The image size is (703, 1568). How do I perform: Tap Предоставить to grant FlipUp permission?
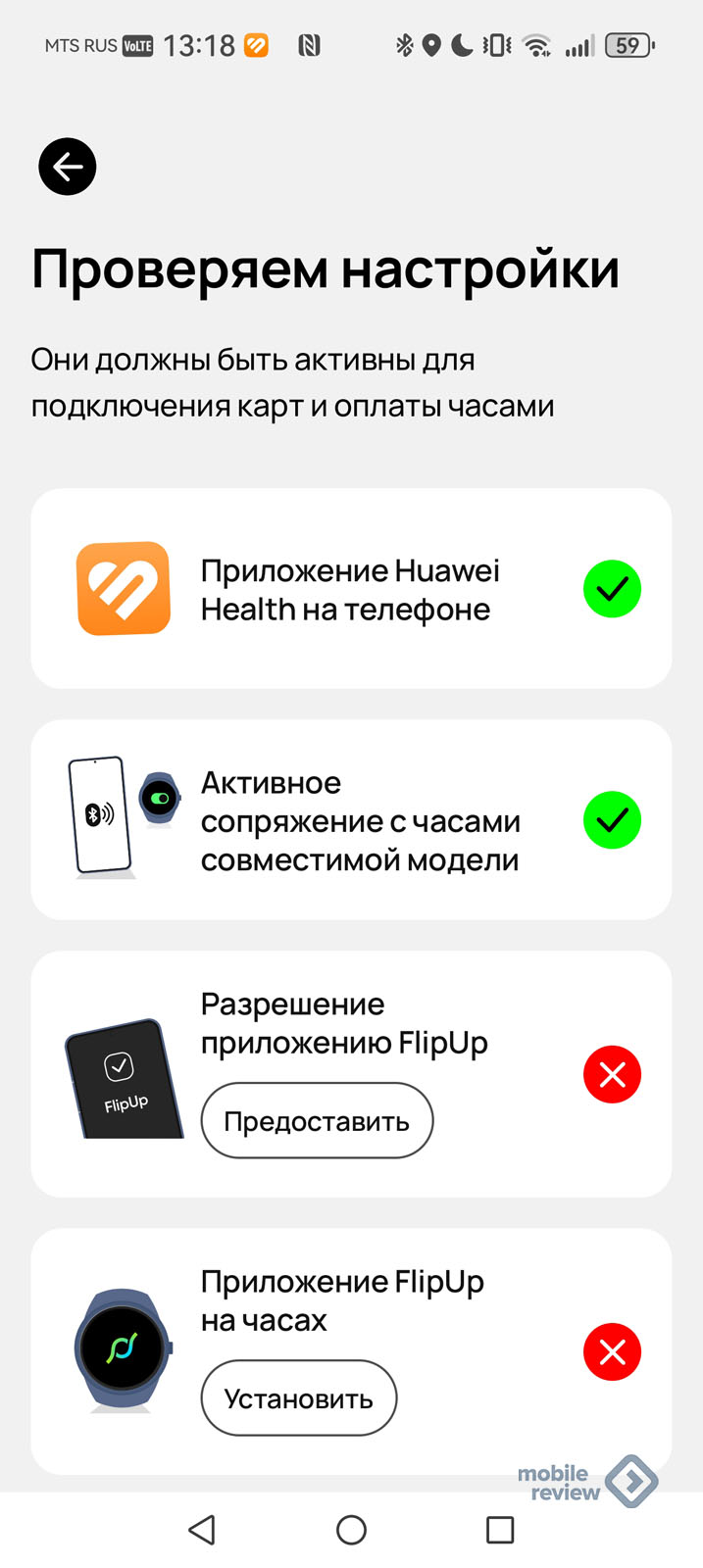317,1121
